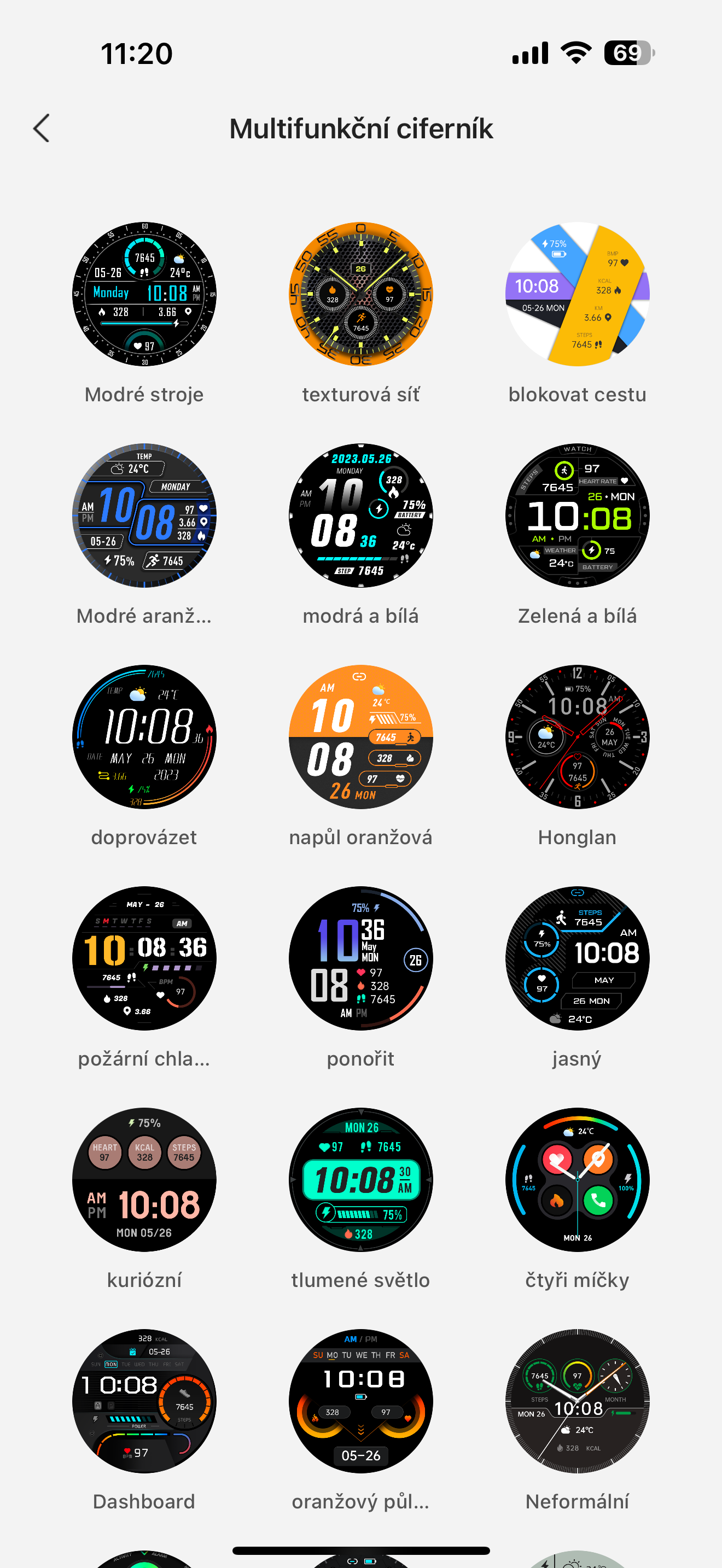Select the modrá a bílá watch face
Viewport: 722px width, 1568px height.
point(360,516)
